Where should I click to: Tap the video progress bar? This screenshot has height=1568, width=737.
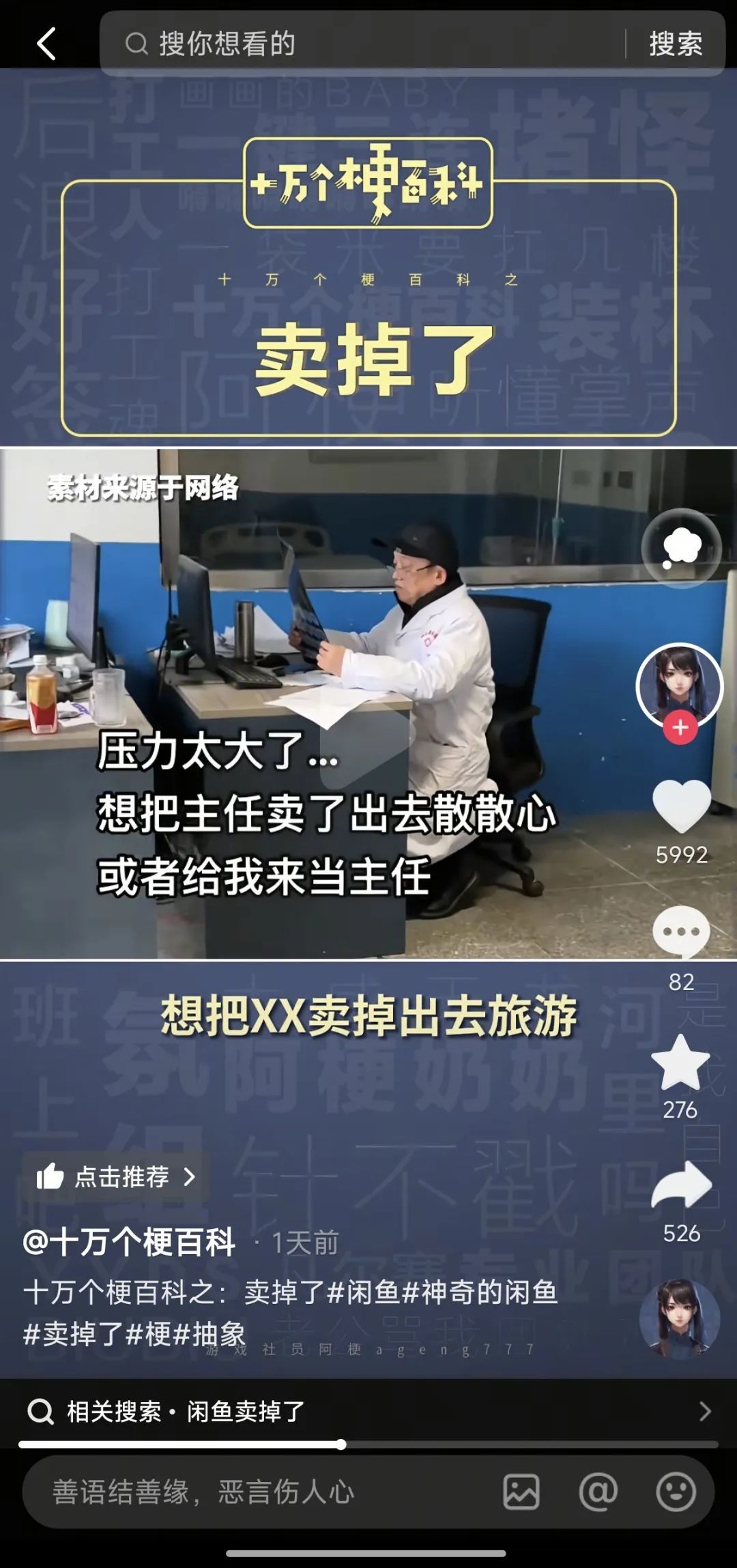pyautogui.click(x=369, y=1444)
